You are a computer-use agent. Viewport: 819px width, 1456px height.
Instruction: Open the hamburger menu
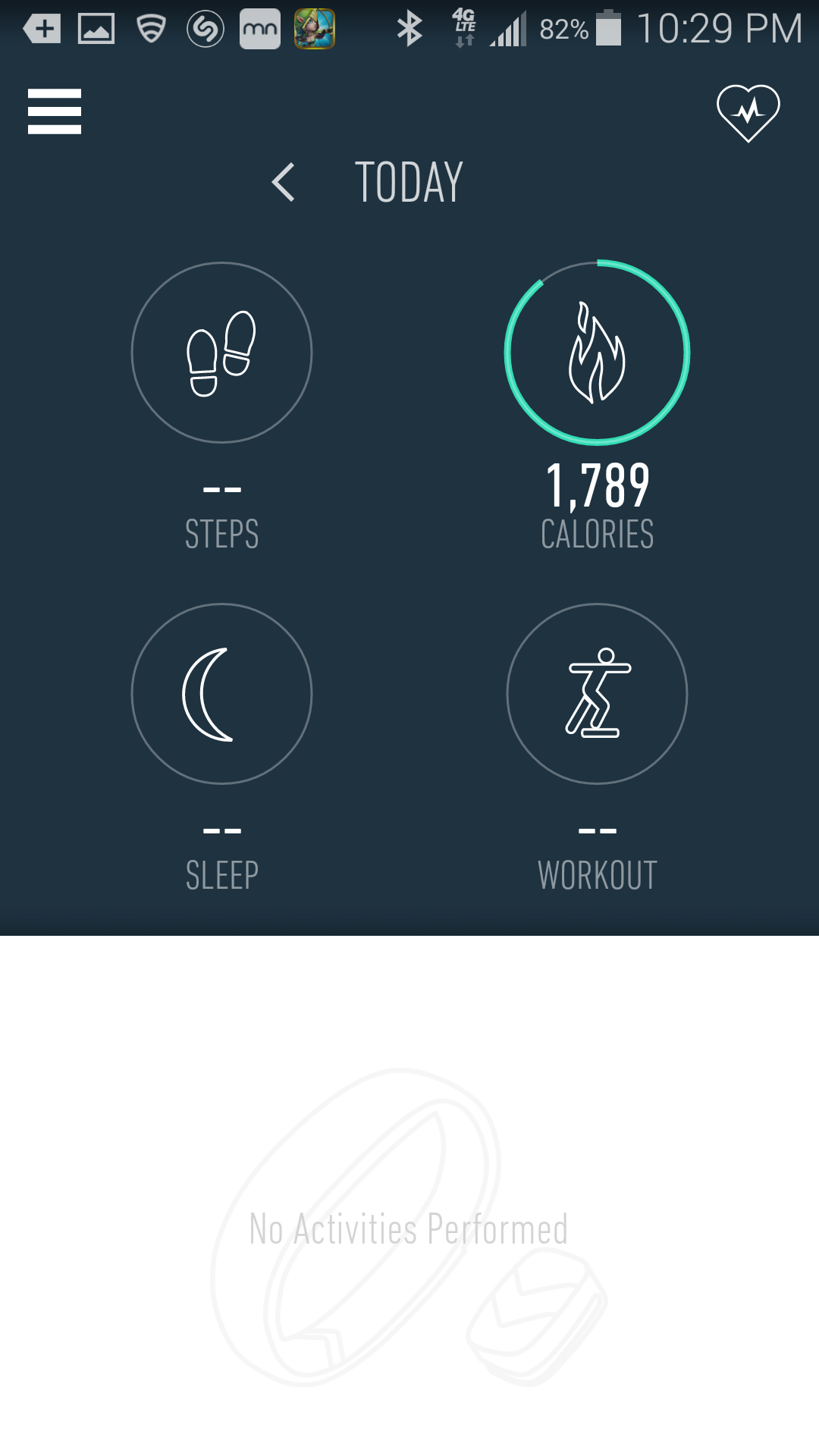click(55, 111)
